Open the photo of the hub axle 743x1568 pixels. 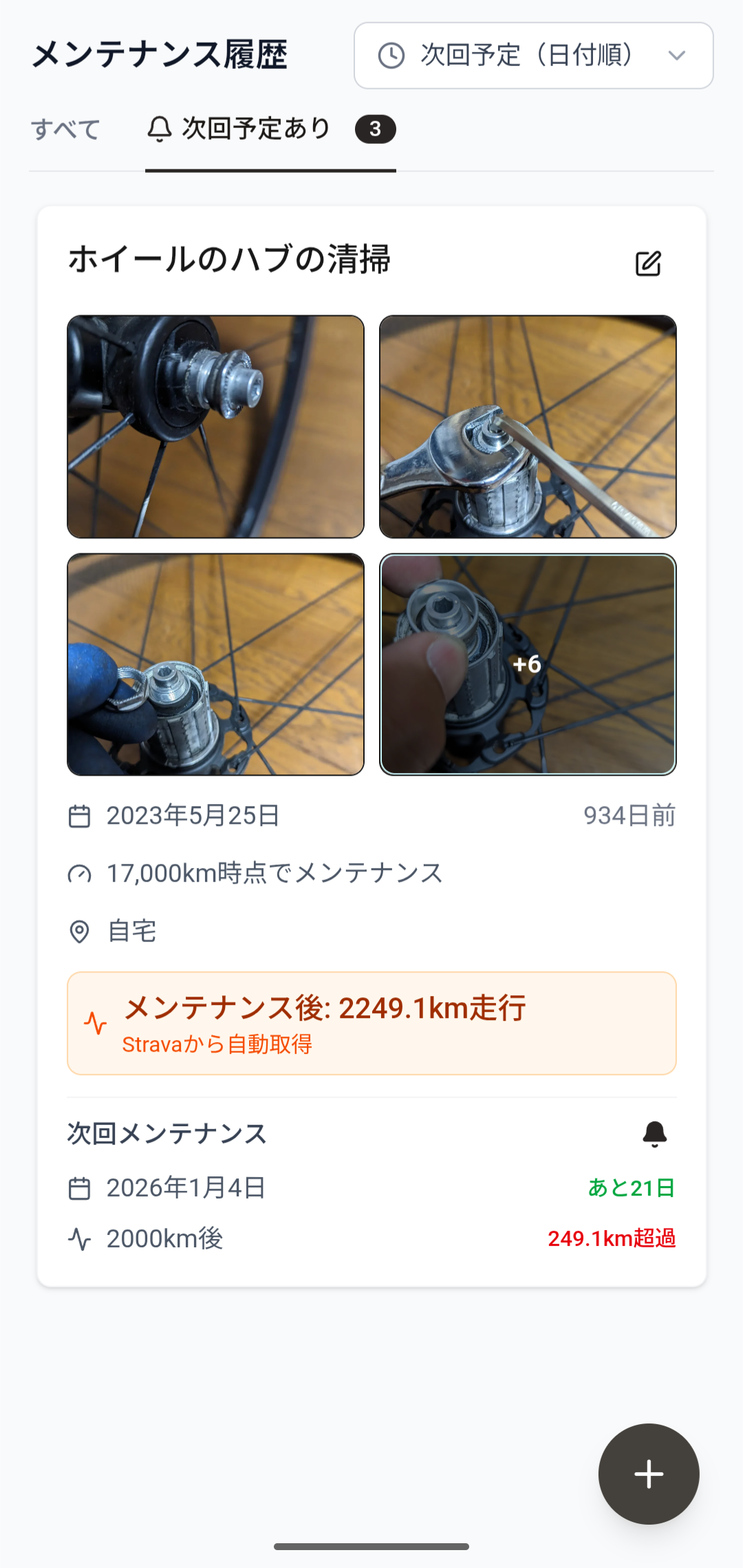(215, 427)
